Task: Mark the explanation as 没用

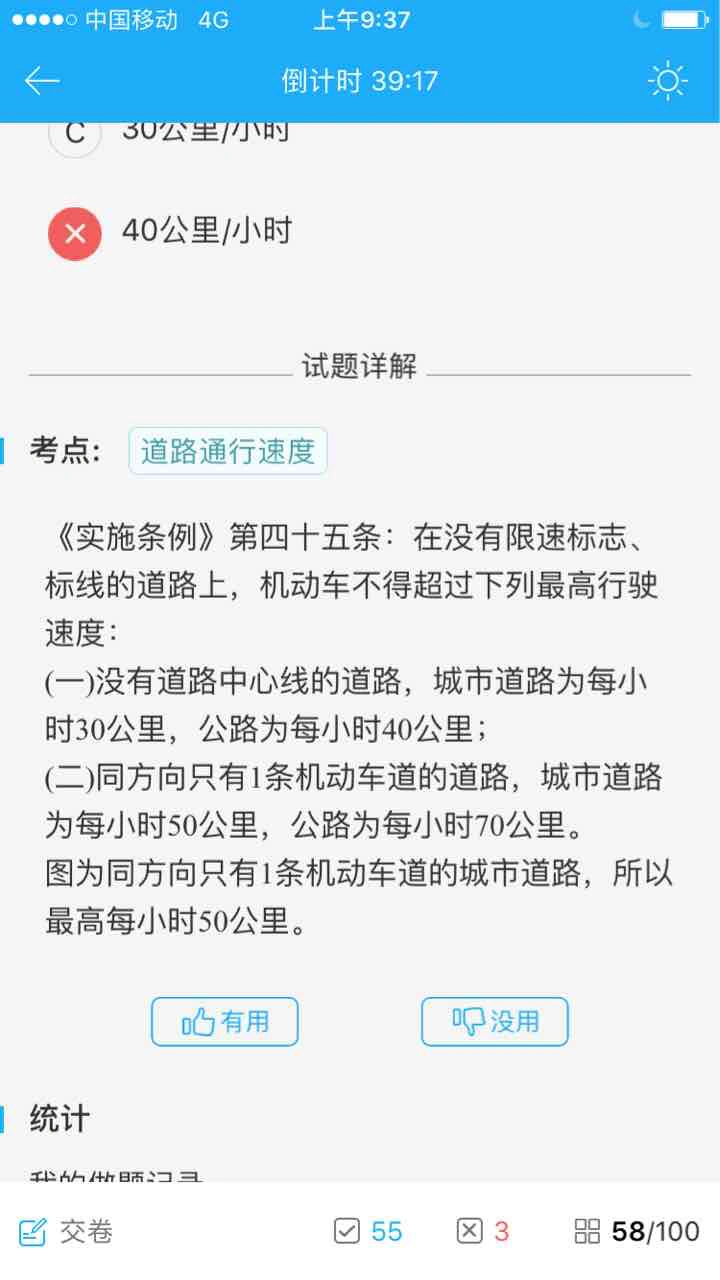Action: (x=495, y=1021)
